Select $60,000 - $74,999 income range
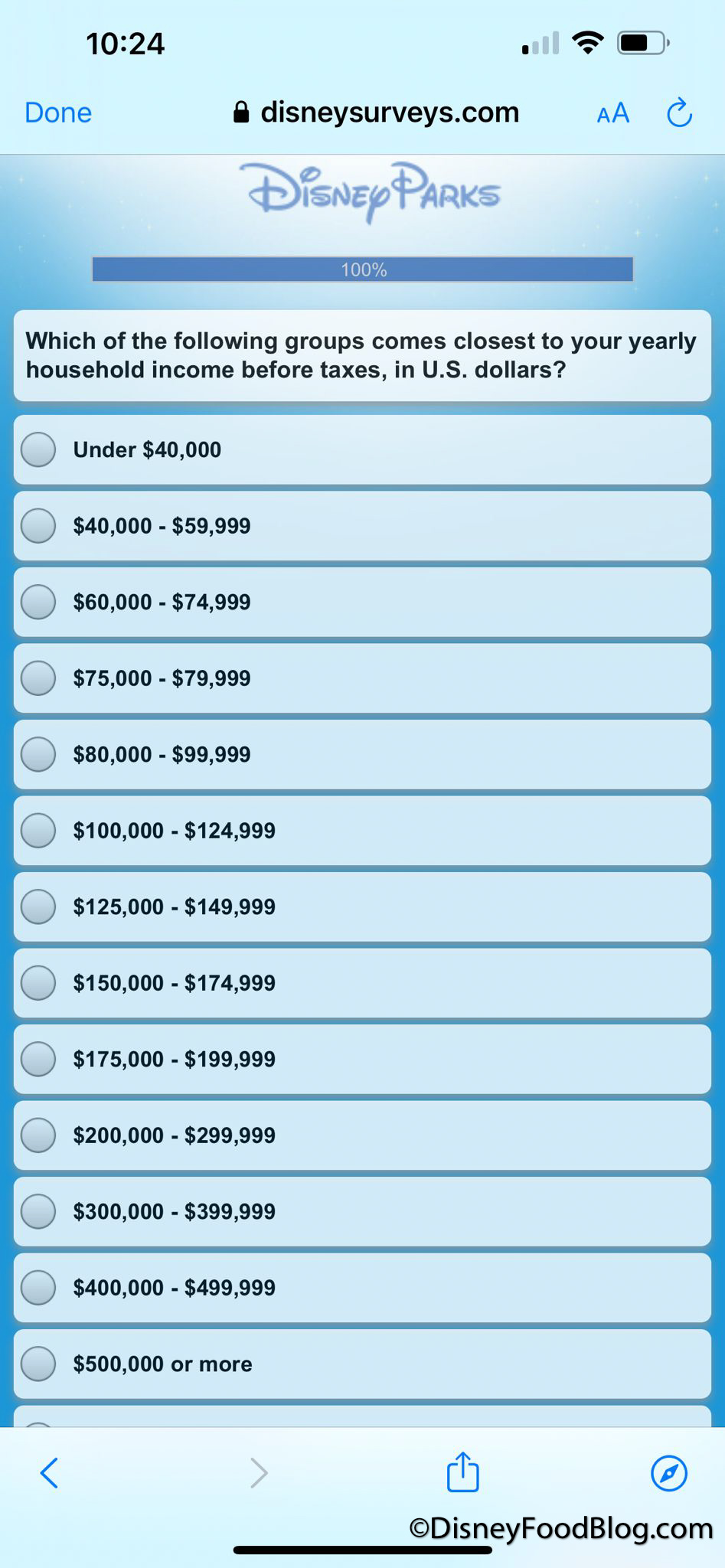This screenshot has width=725, height=1568. click(38, 602)
